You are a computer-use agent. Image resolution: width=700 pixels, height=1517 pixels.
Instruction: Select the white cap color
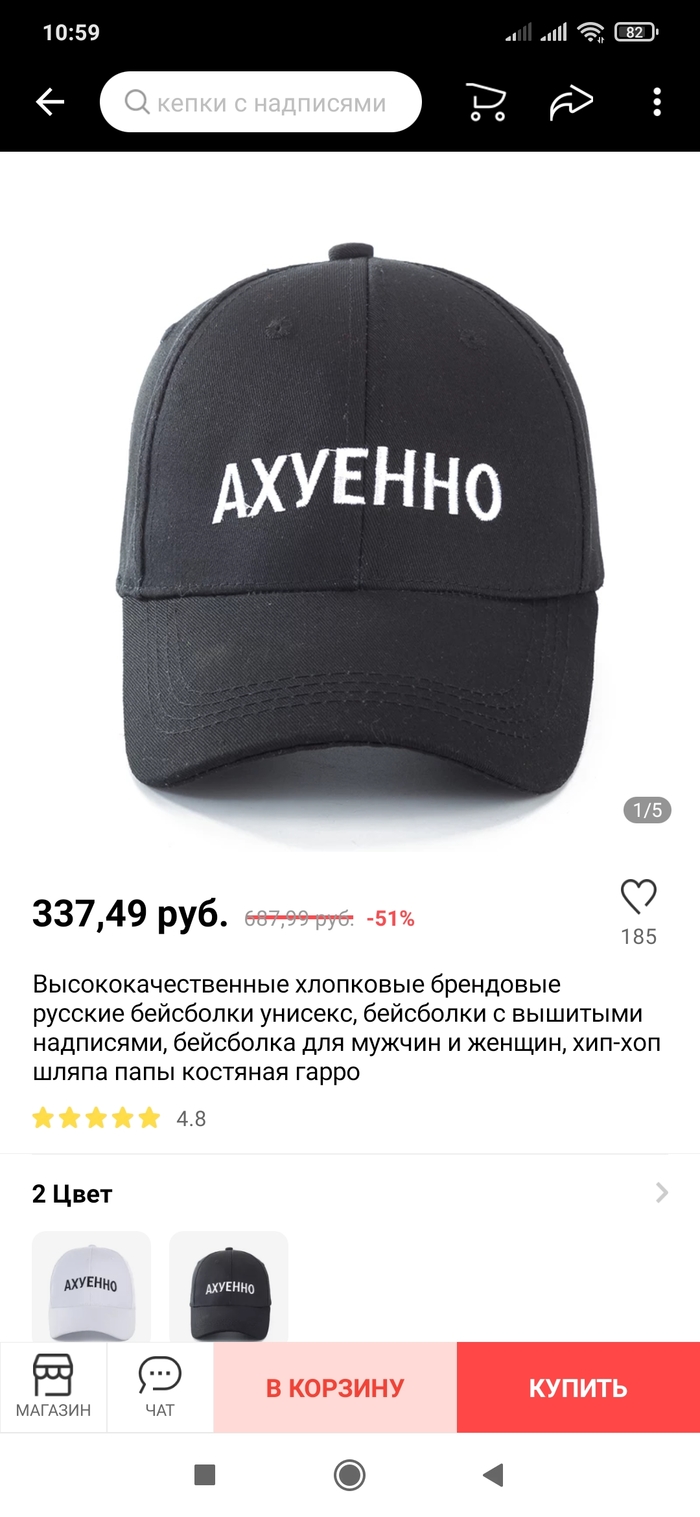91,1286
